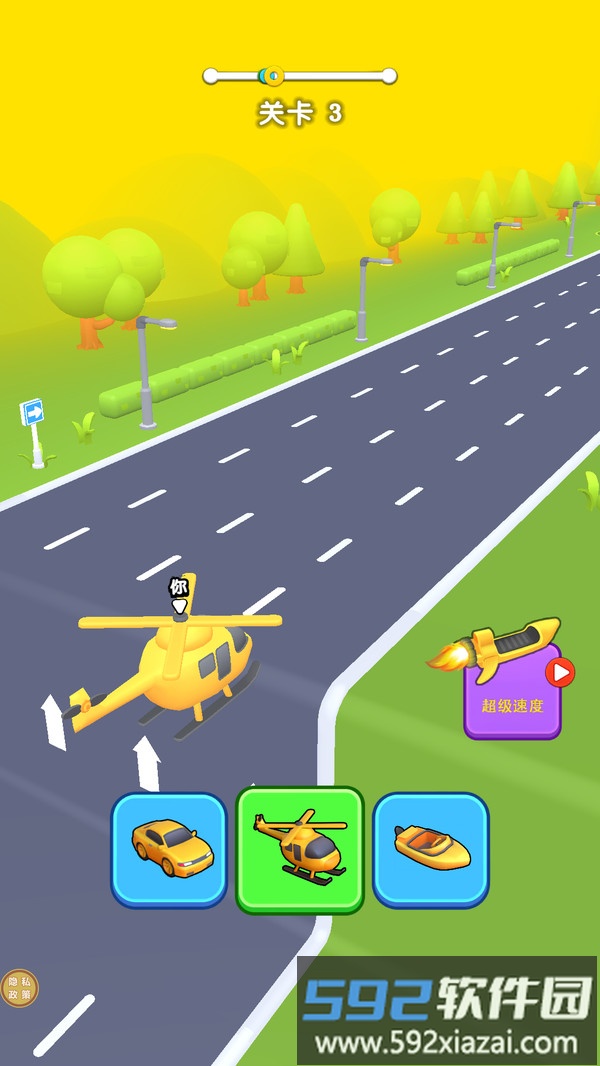Activate the 超级速度 rocket boost
Screen dimensions: 600x1066
tap(512, 692)
